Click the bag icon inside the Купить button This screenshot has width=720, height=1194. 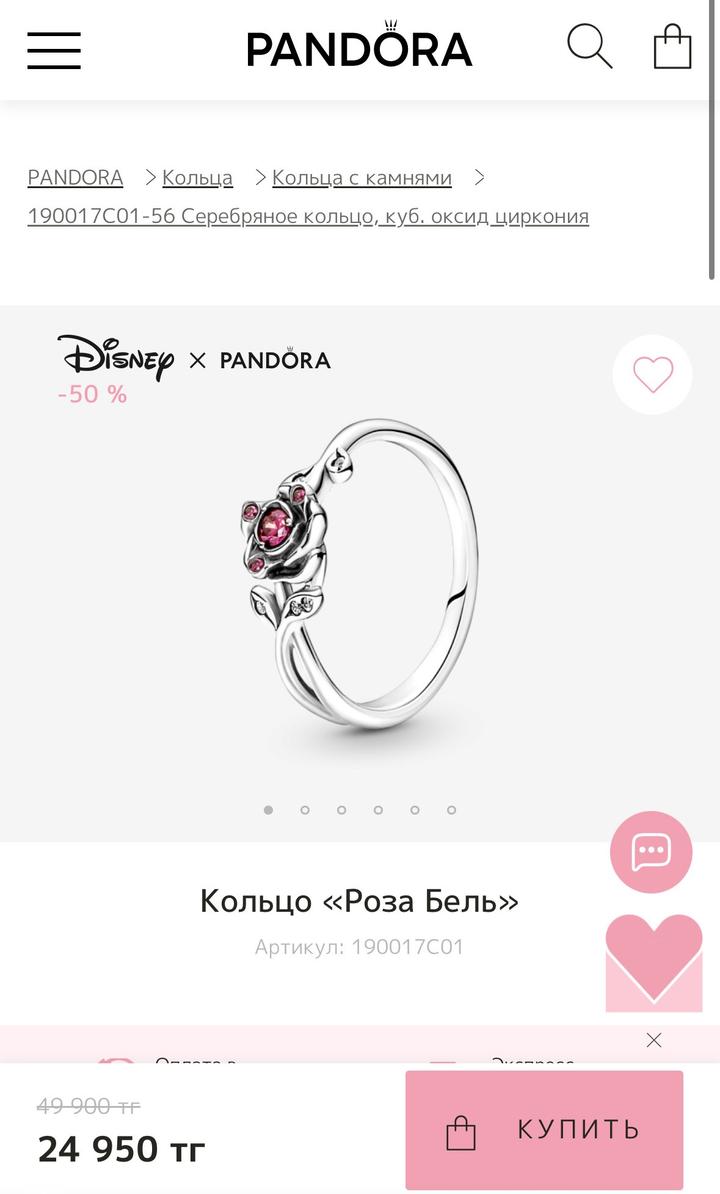(463, 1130)
